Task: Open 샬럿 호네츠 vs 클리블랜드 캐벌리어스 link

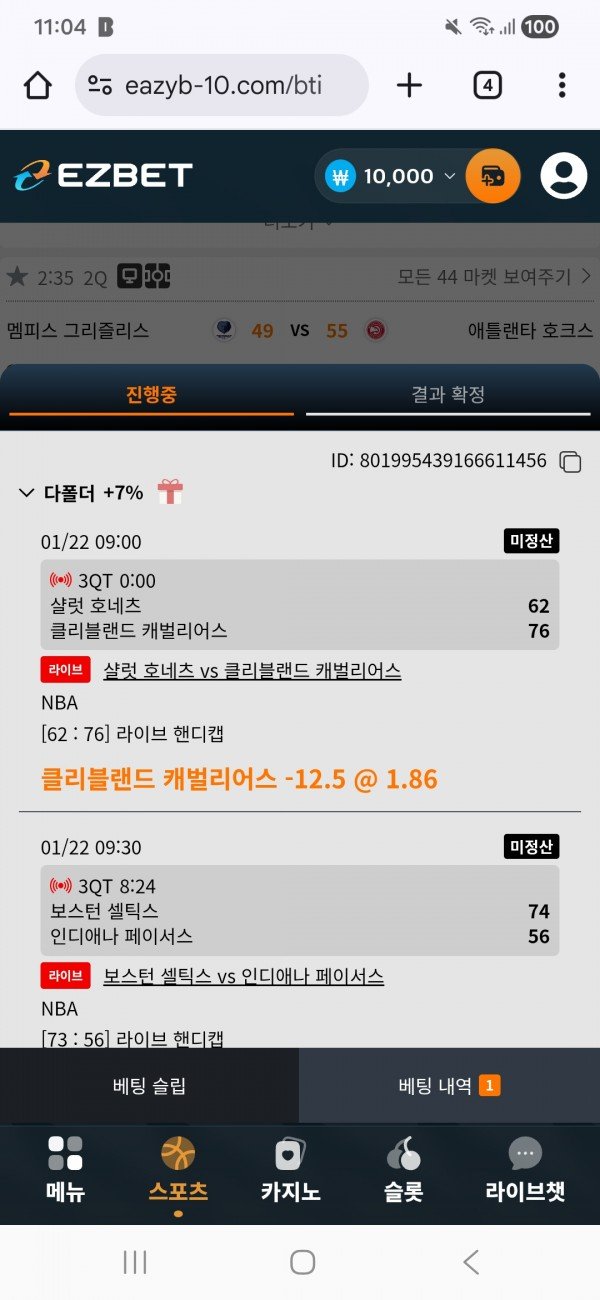Action: pos(252,671)
